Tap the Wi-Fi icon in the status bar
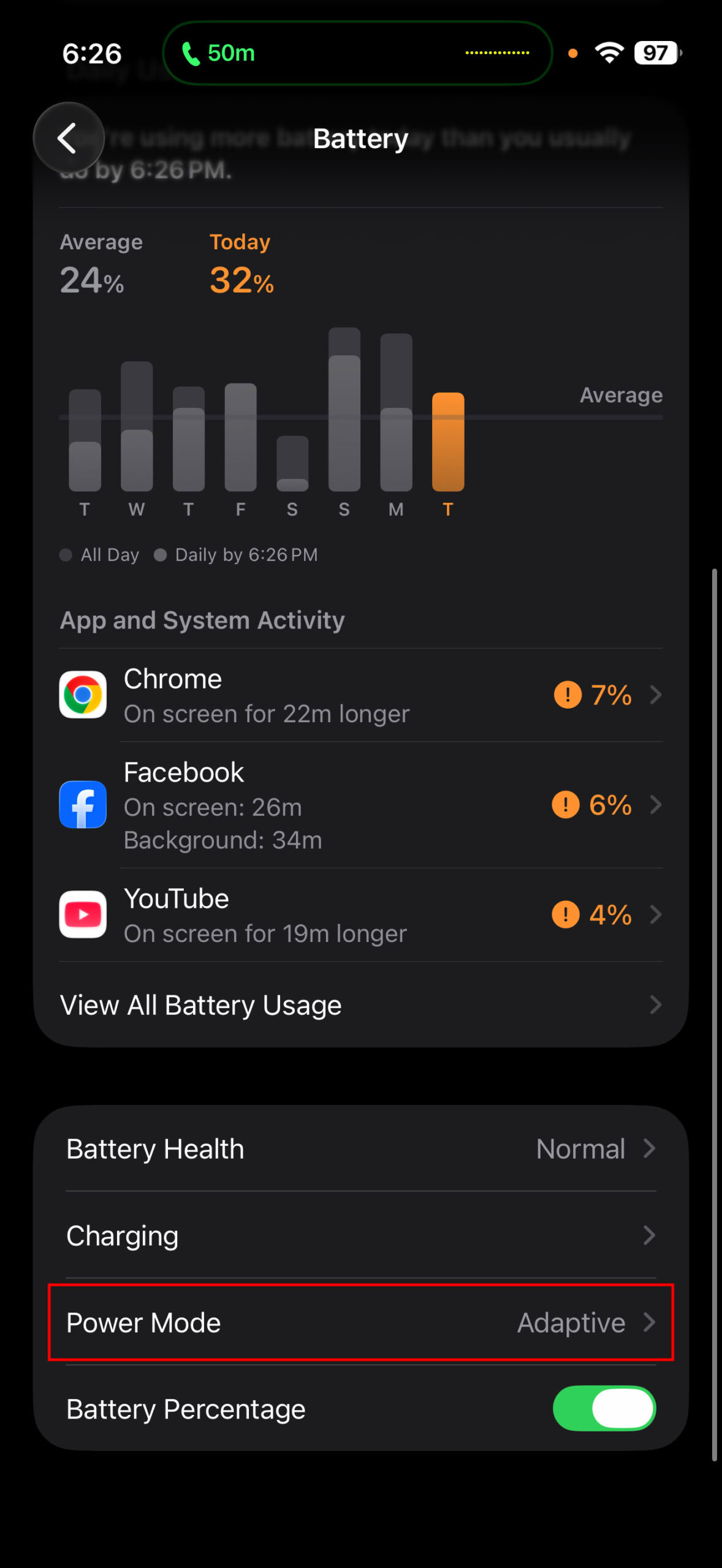Viewport: 722px width, 1568px height. click(x=609, y=53)
